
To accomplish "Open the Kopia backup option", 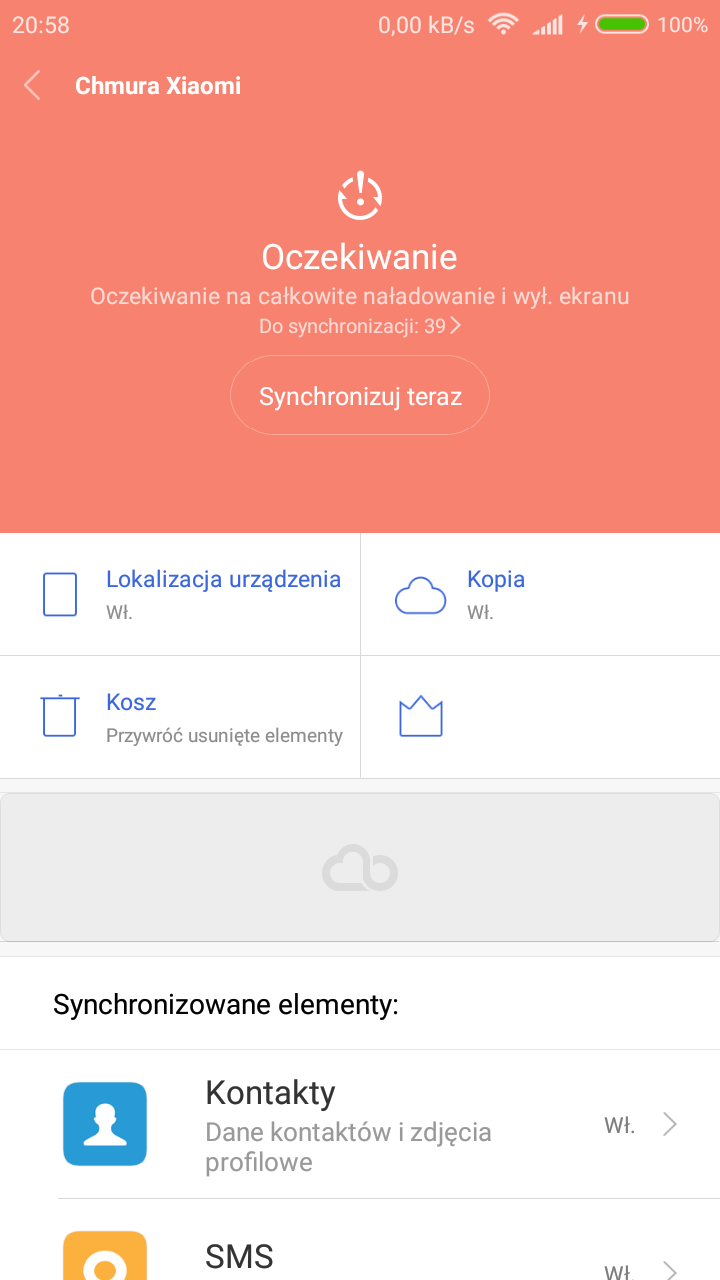I will pyautogui.click(x=540, y=594).
